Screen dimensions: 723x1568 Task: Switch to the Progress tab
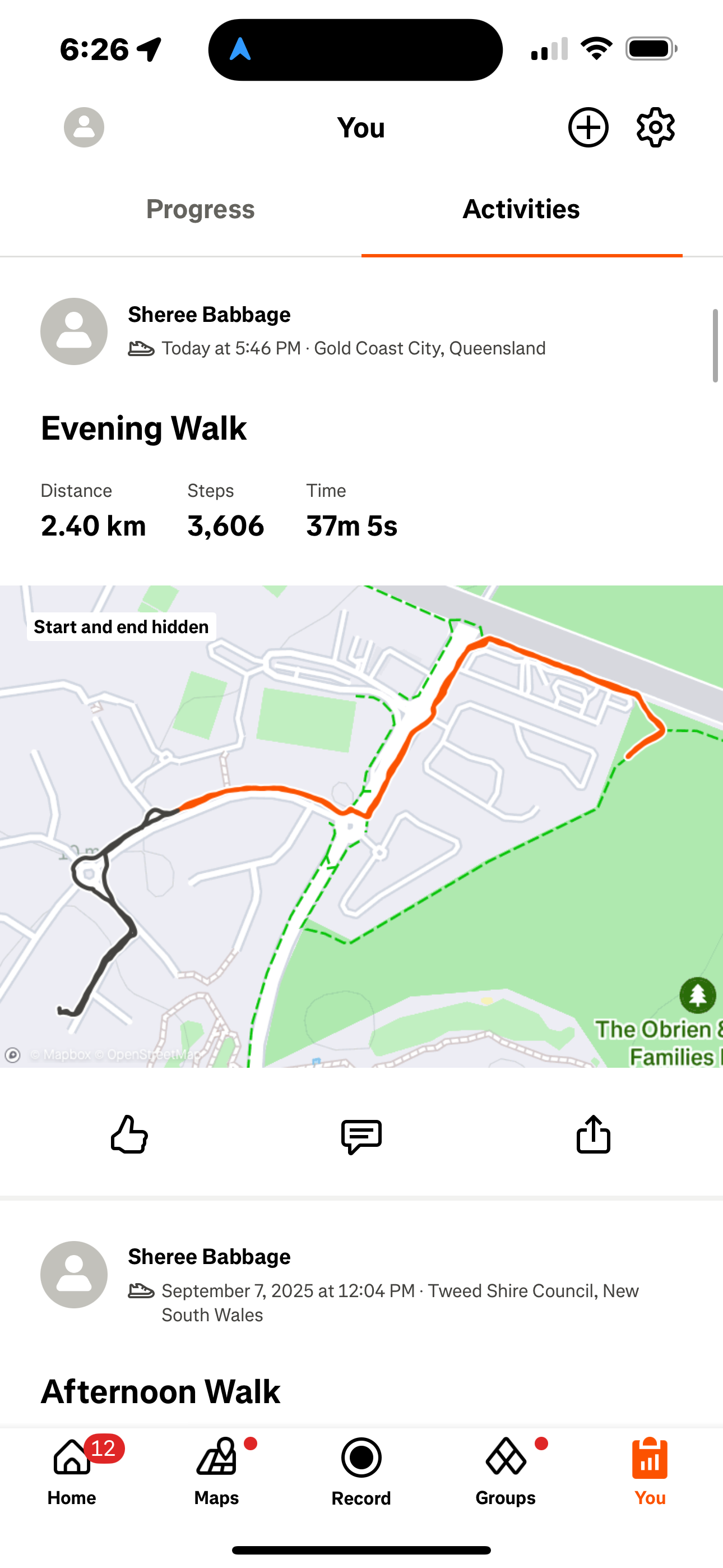200,209
